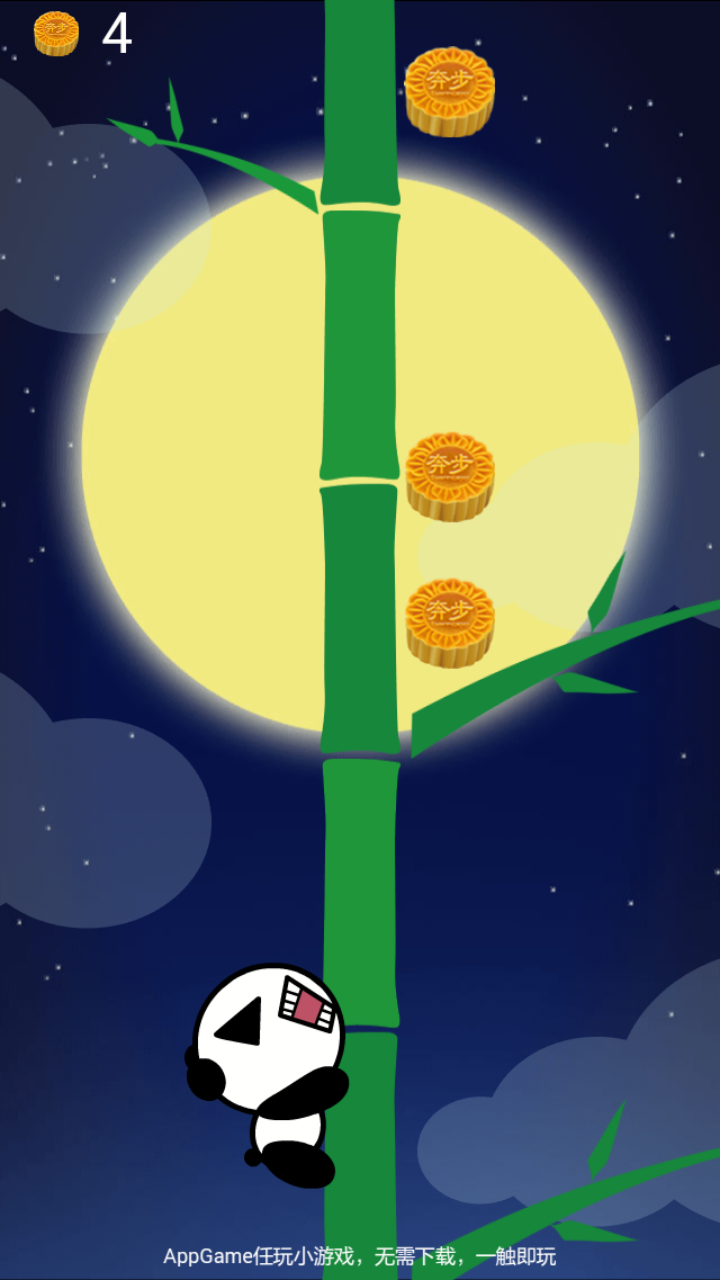Tap the panda climbing the bamboo

point(267,1075)
